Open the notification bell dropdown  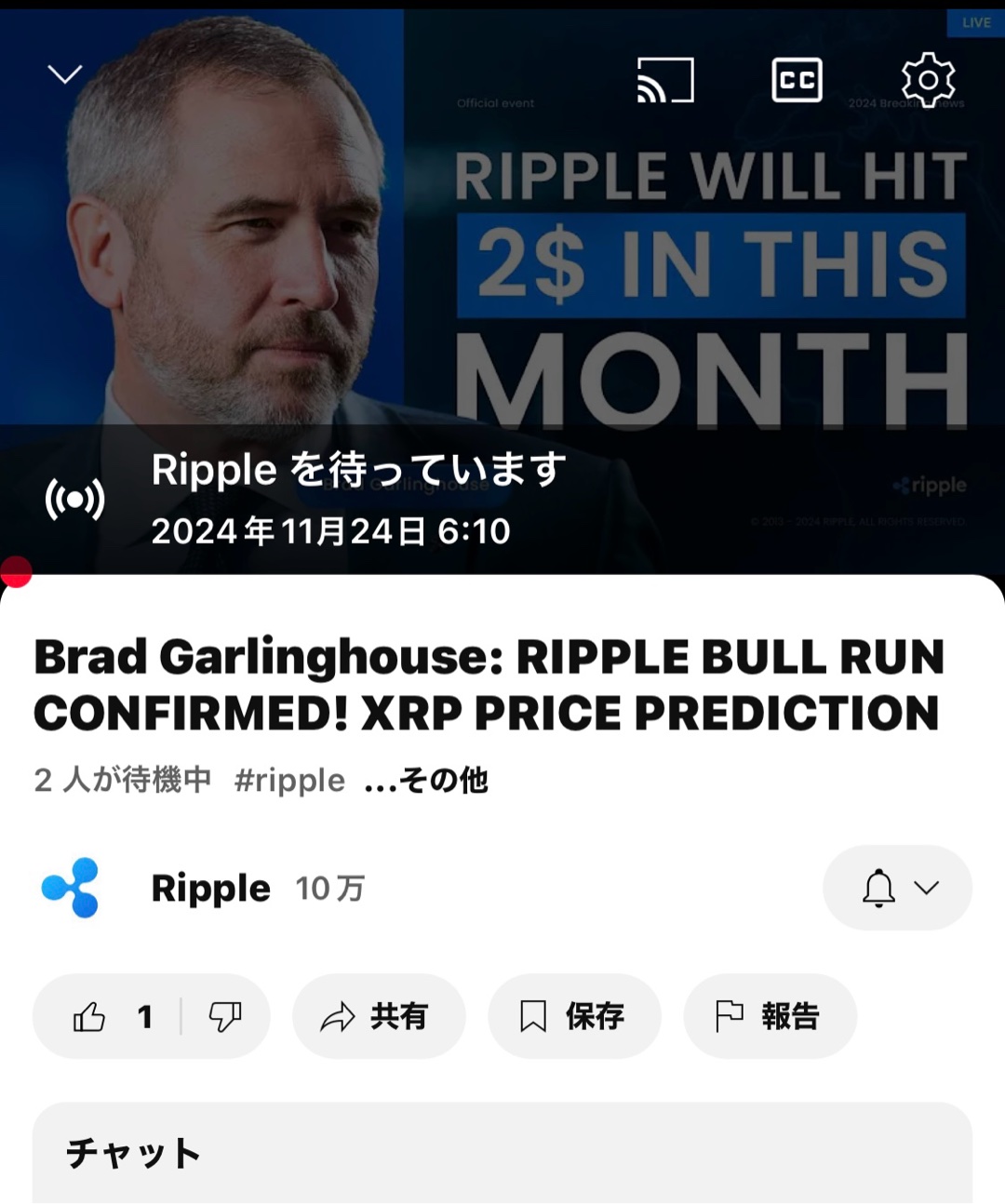pyautogui.click(x=897, y=888)
